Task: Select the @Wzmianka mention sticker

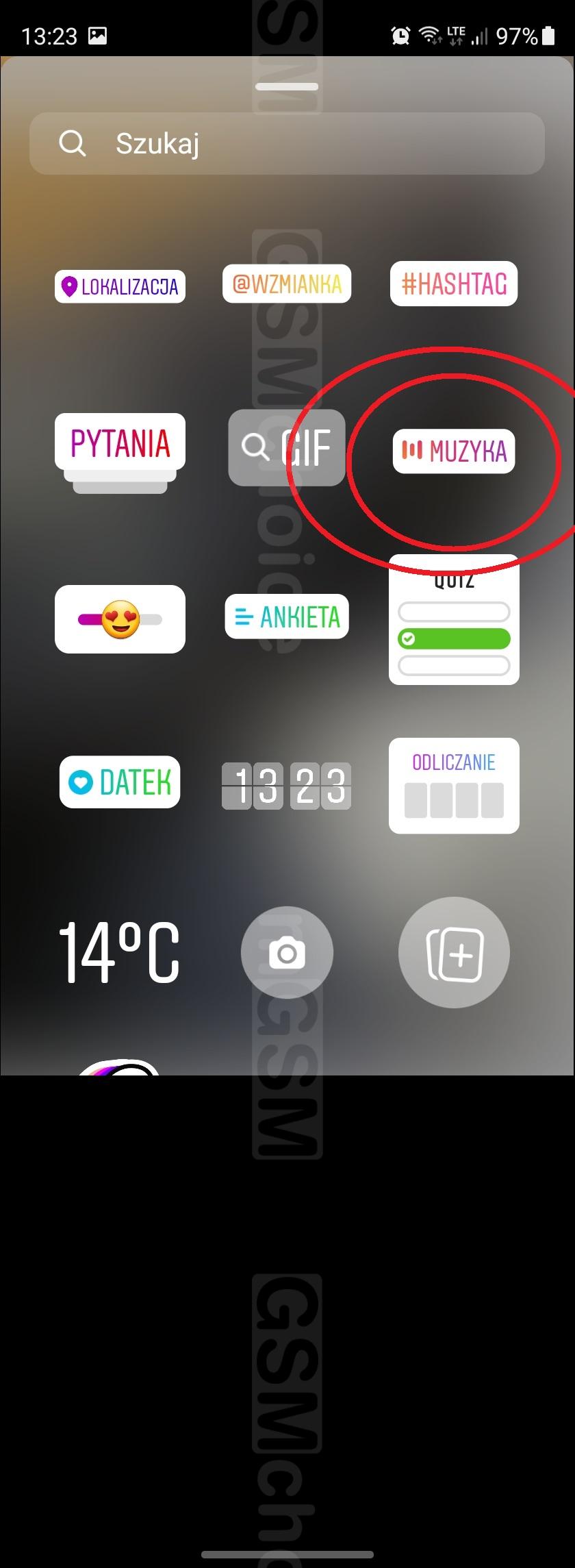Action: pyautogui.click(x=287, y=284)
